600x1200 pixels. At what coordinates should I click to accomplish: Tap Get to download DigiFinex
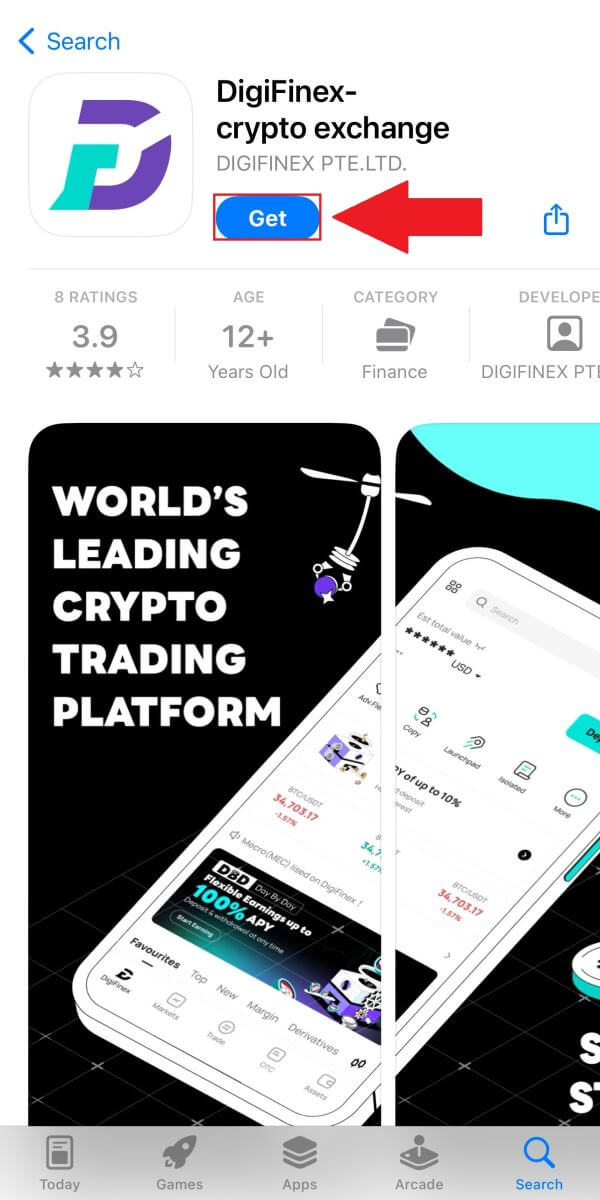pyautogui.click(x=267, y=218)
